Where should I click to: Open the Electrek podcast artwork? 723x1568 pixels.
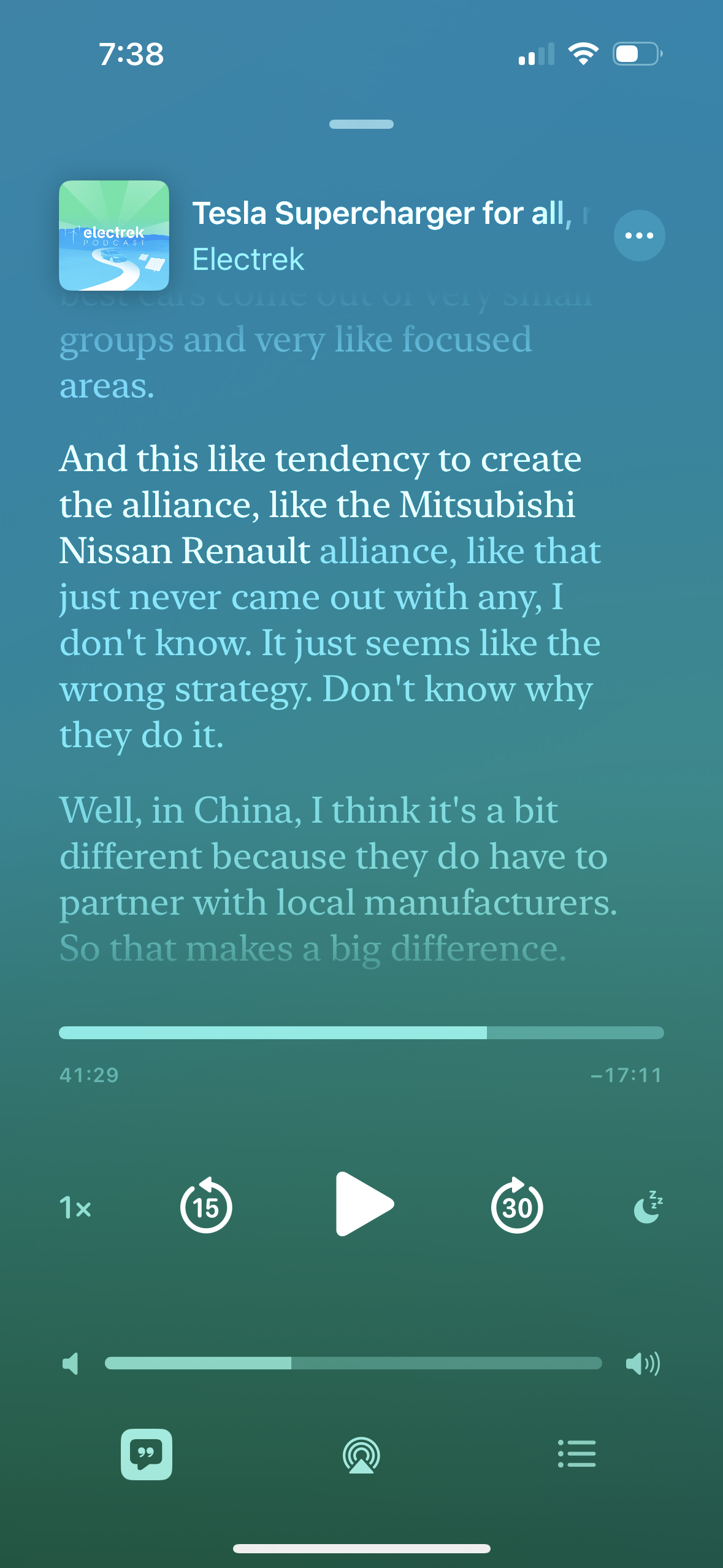(x=114, y=236)
